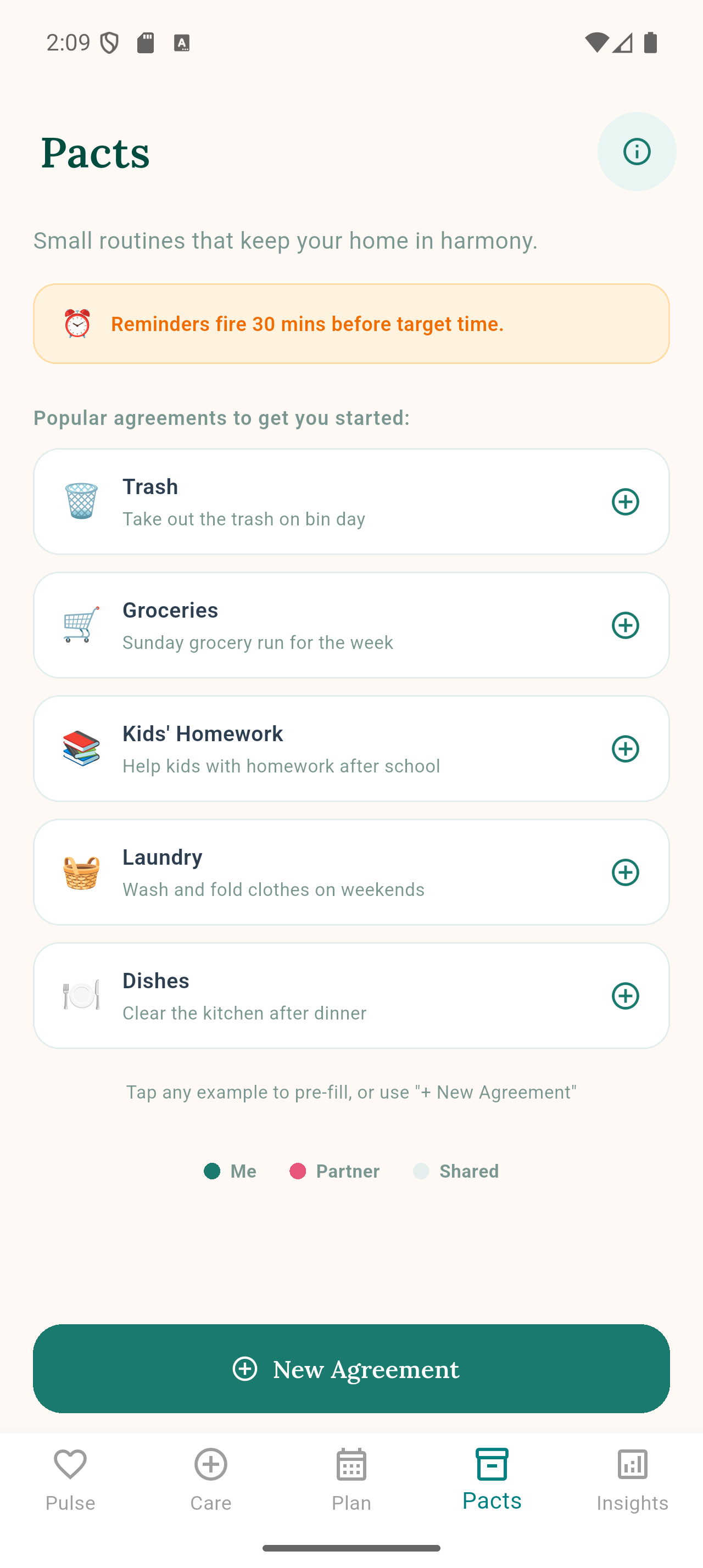Select the Care plus icon in bottom navigation

tap(210, 1464)
